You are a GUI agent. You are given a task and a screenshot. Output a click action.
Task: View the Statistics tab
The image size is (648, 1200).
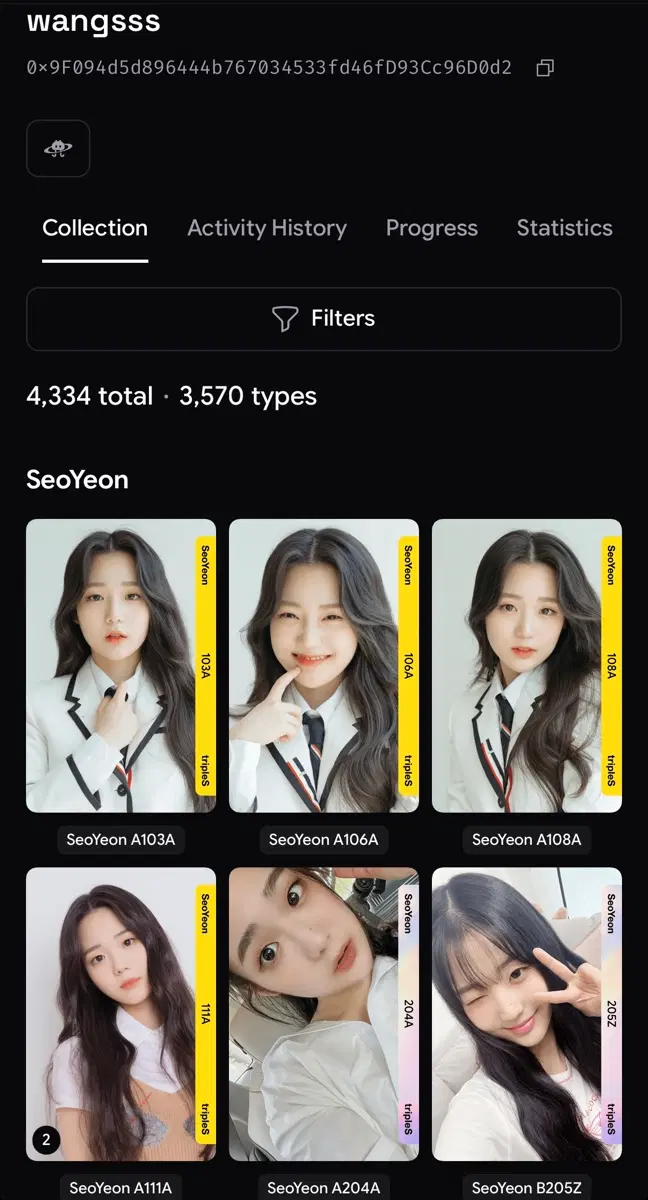[x=564, y=228]
